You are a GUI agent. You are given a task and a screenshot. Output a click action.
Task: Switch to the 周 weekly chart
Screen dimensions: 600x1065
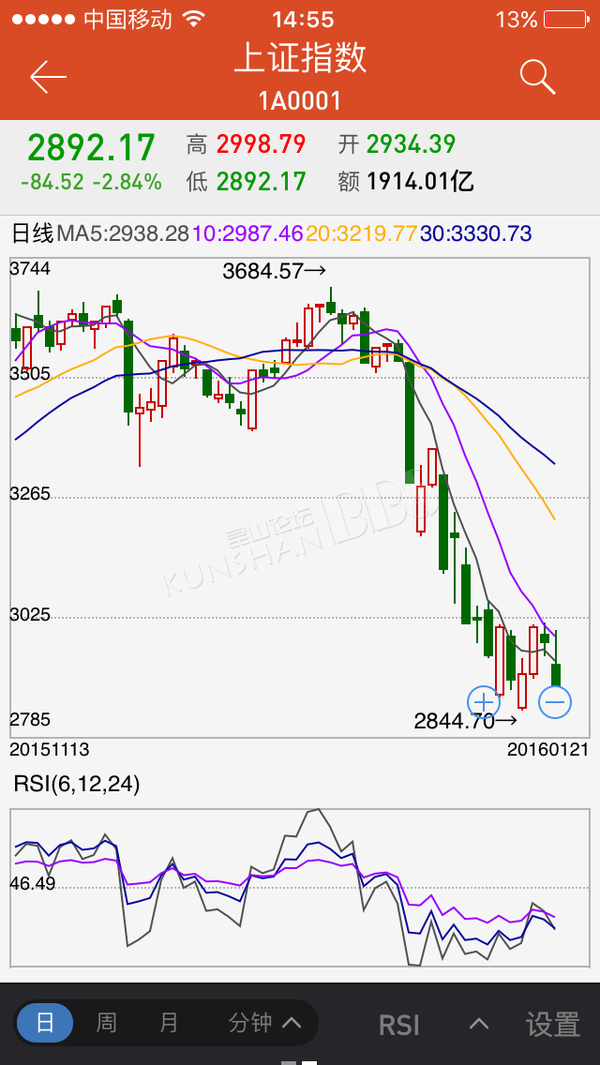pyautogui.click(x=107, y=1023)
